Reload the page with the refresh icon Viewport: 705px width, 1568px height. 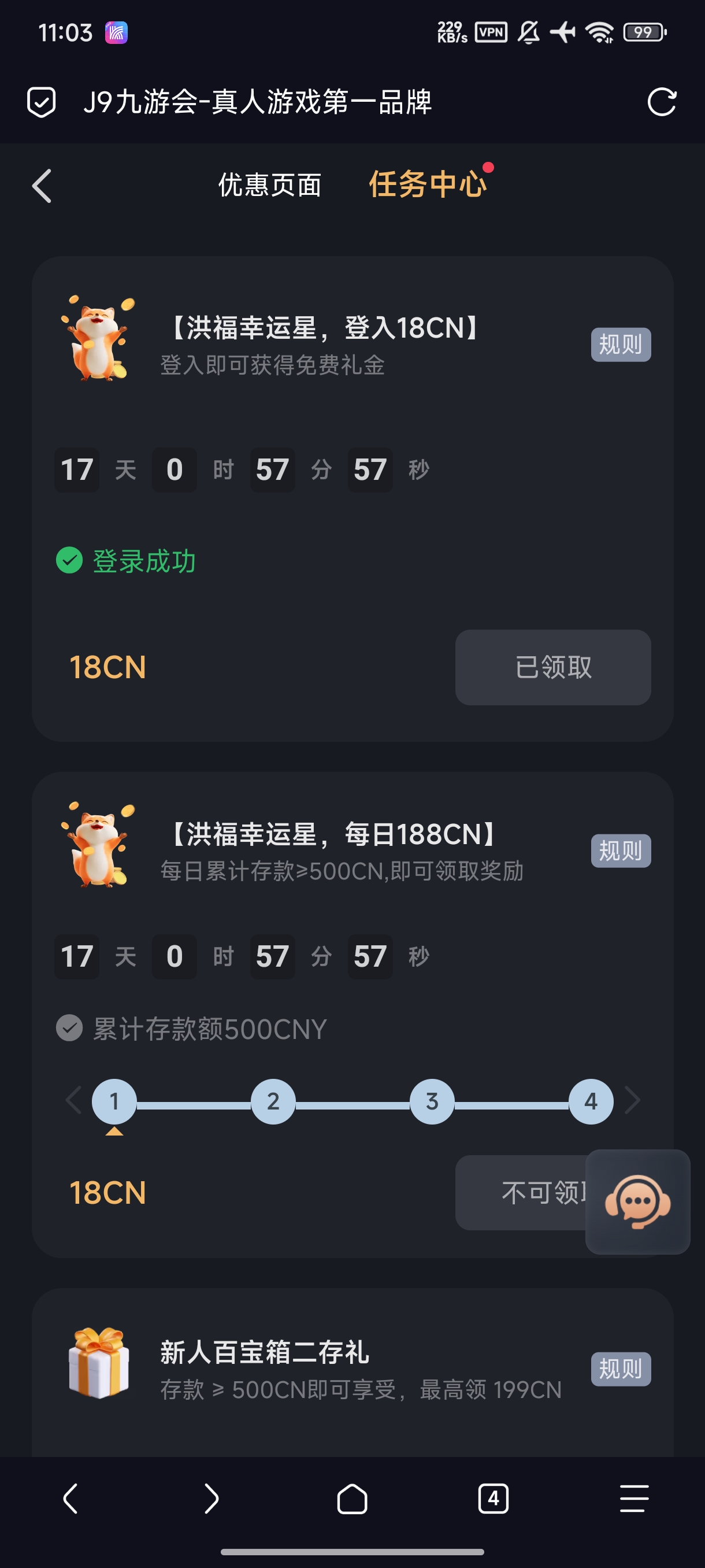click(661, 102)
